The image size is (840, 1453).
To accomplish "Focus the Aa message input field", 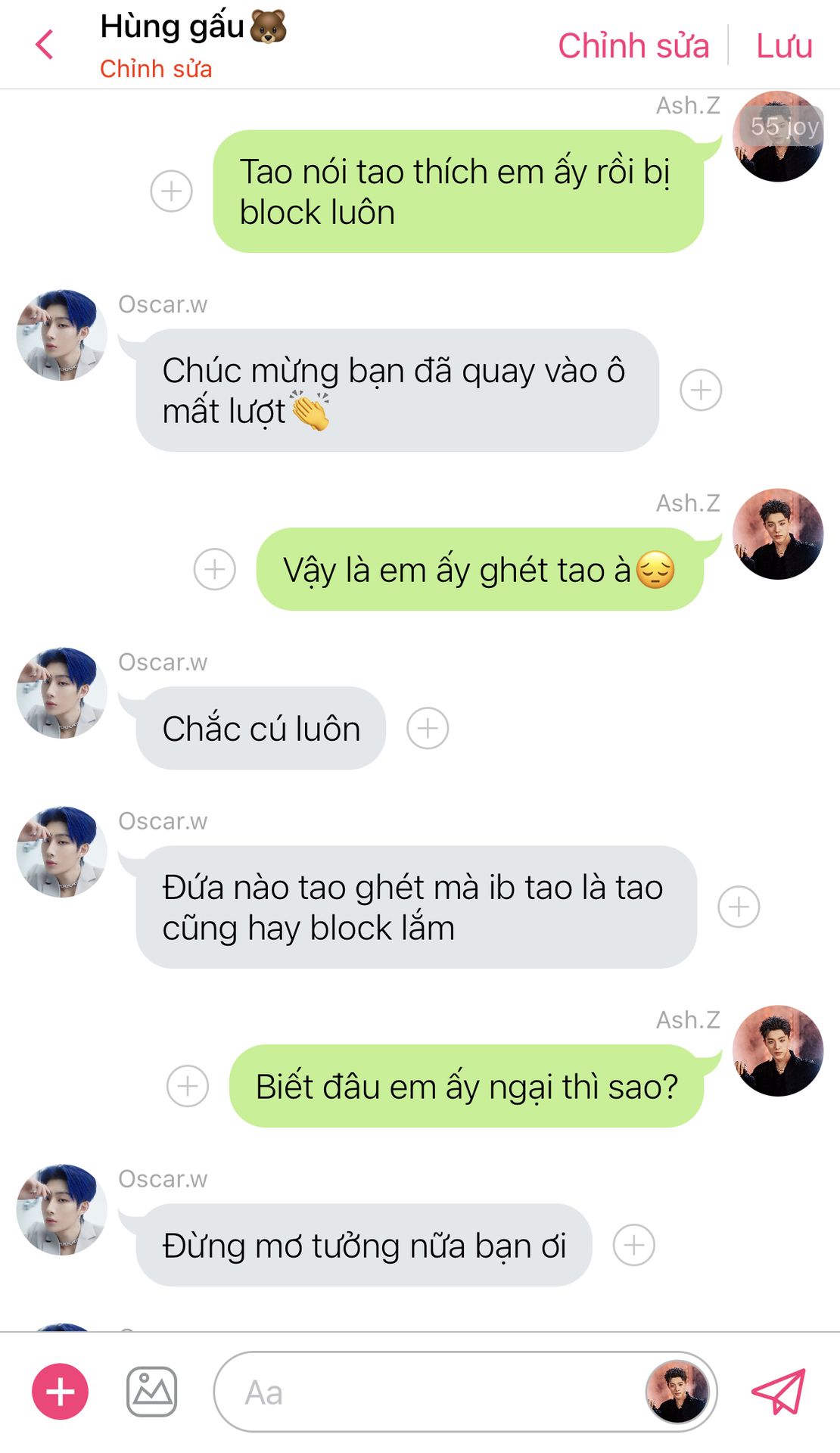I will tap(424, 1392).
